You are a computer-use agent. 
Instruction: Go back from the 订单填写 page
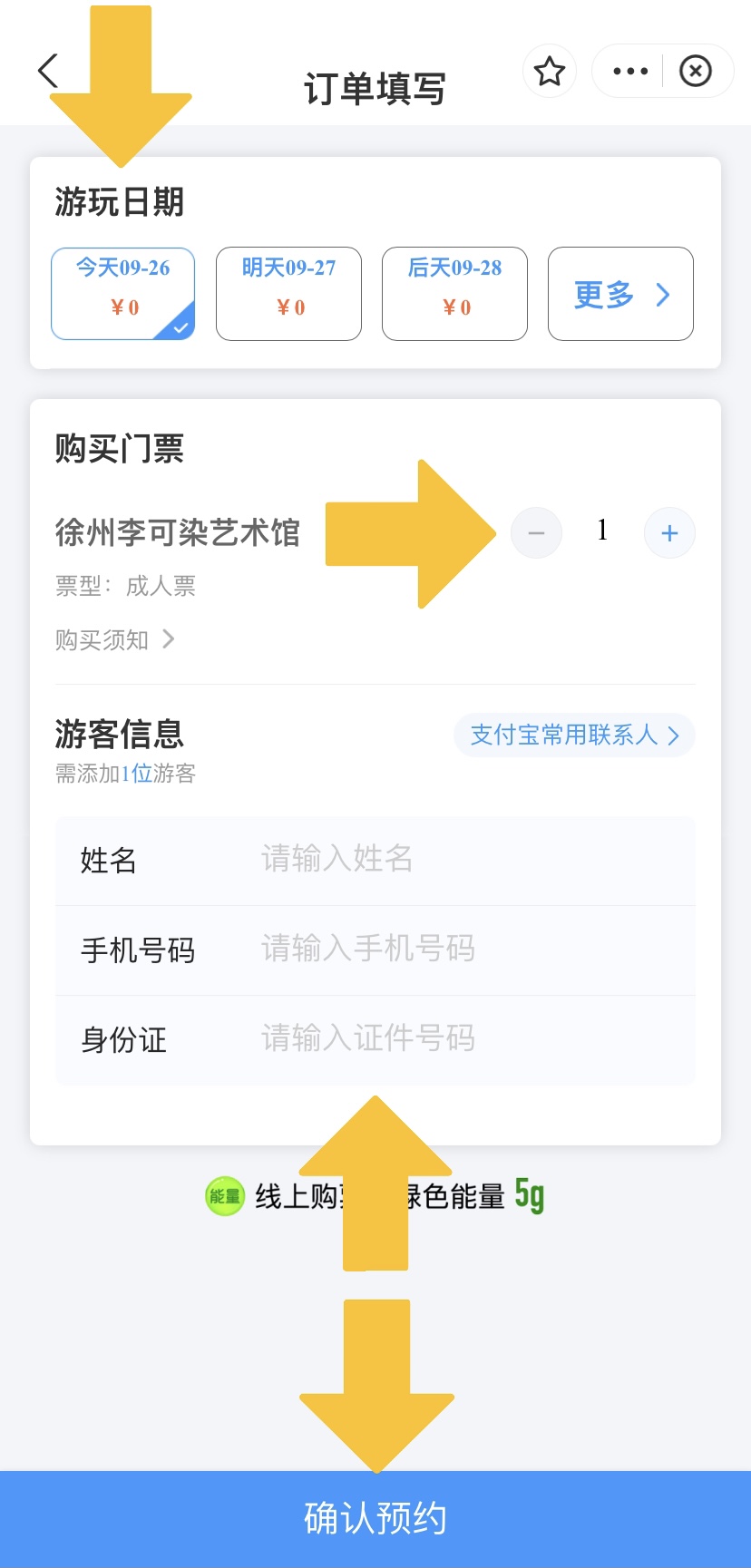click(x=48, y=71)
